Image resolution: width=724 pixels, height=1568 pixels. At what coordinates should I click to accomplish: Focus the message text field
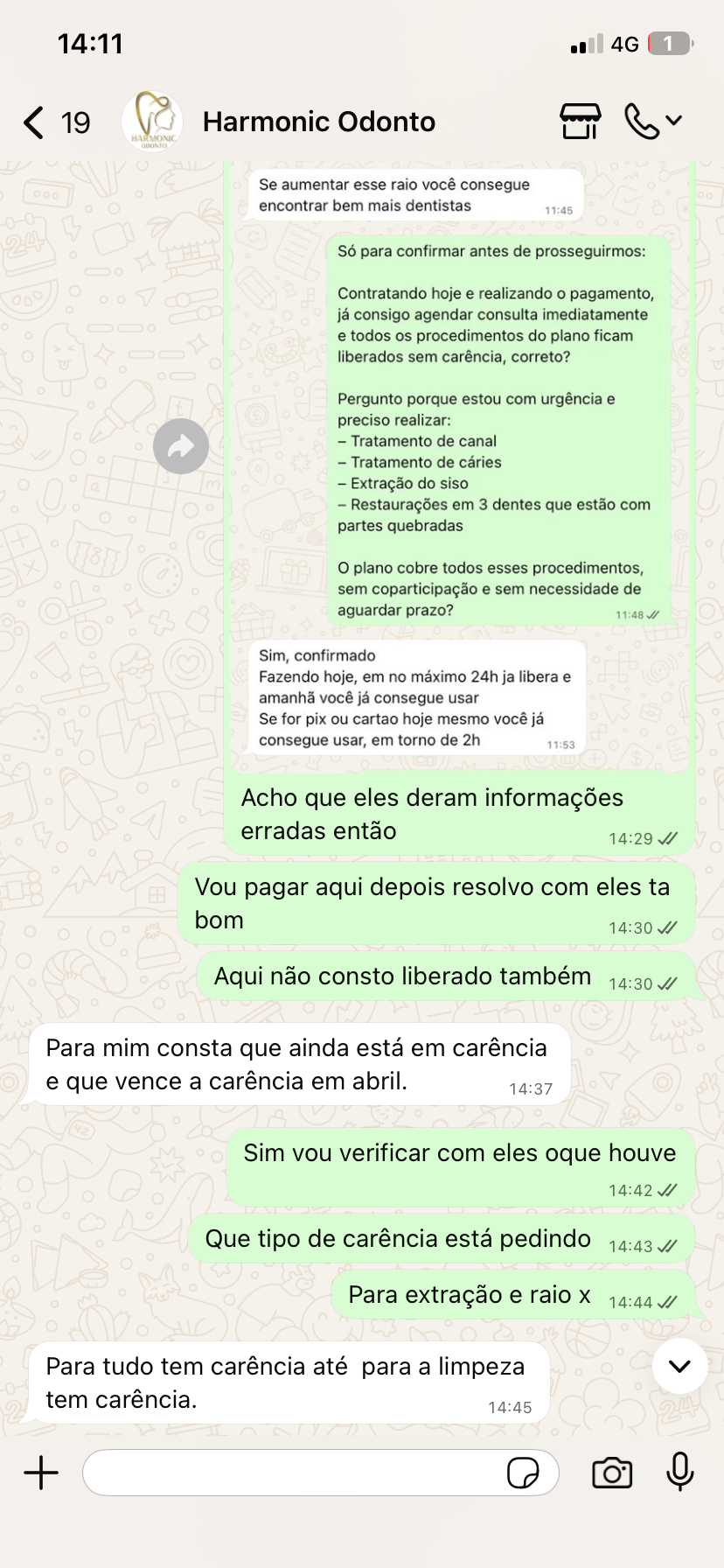click(x=293, y=1473)
